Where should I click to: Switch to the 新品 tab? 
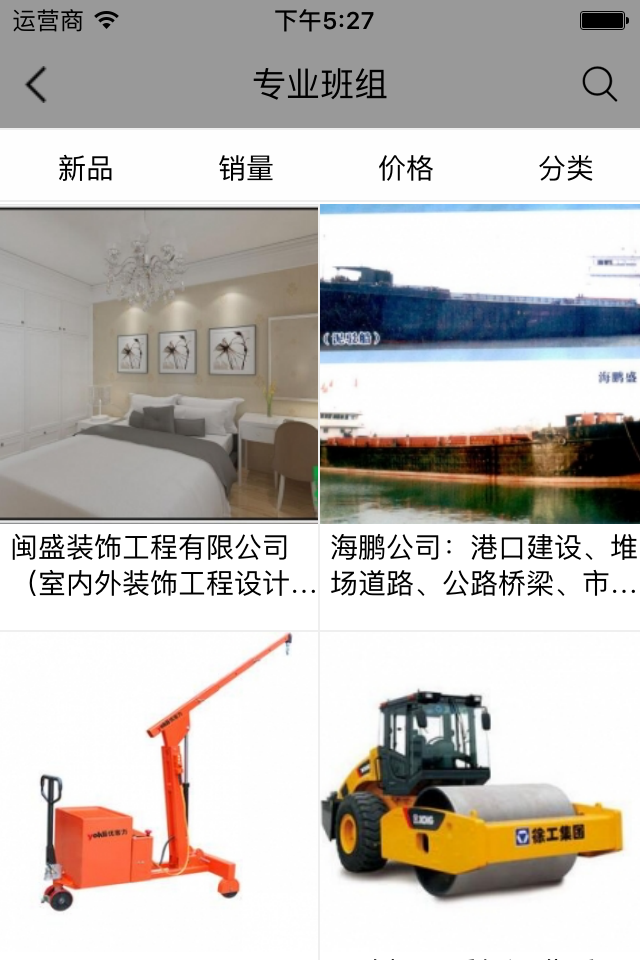85,168
